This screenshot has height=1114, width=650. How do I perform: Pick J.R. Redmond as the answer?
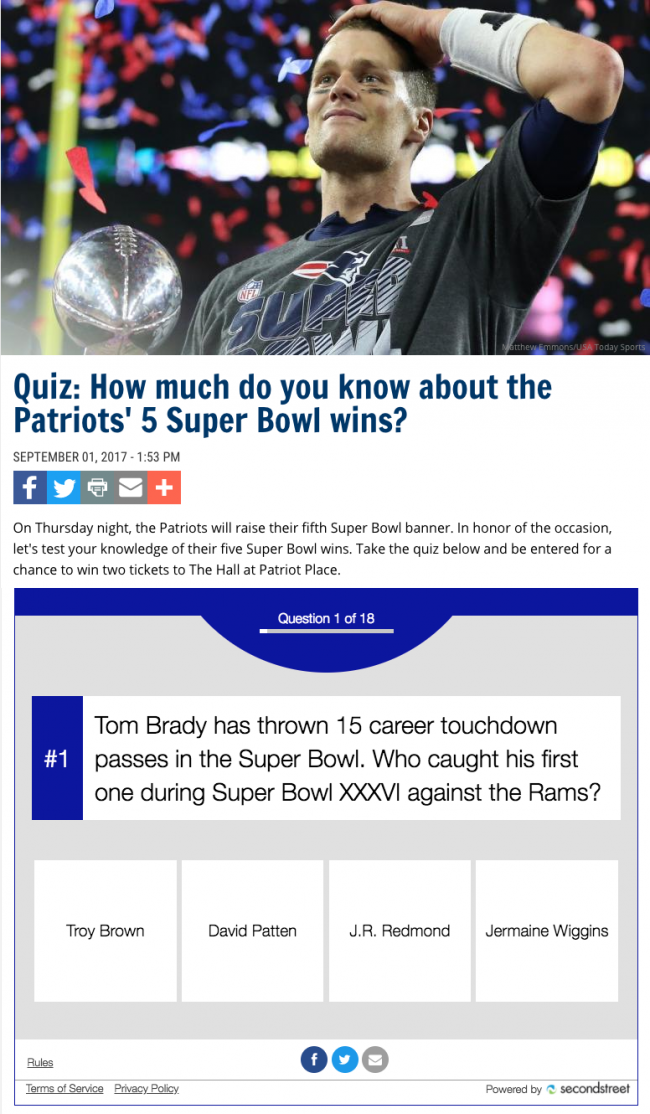tap(399, 930)
